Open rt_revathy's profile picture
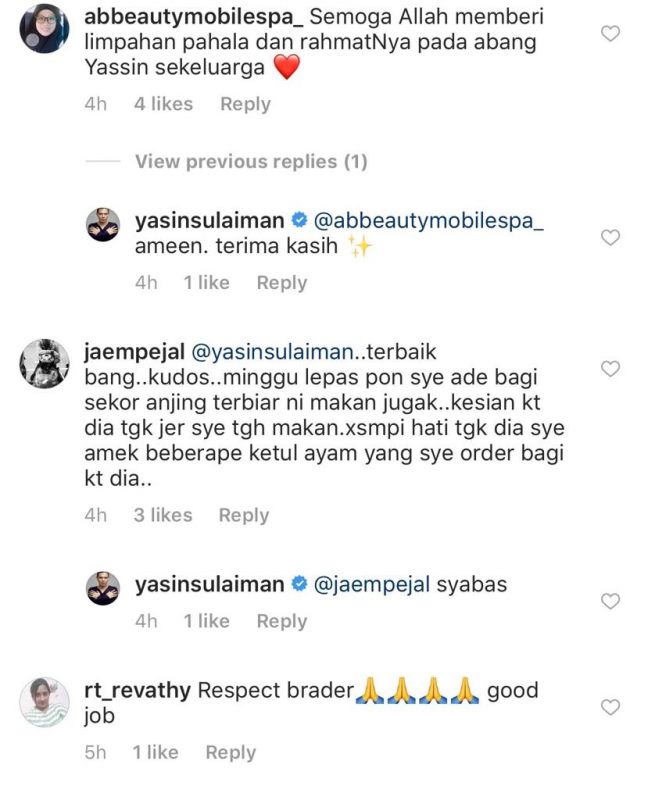Viewport: 655px width, 800px height. click(x=44, y=701)
